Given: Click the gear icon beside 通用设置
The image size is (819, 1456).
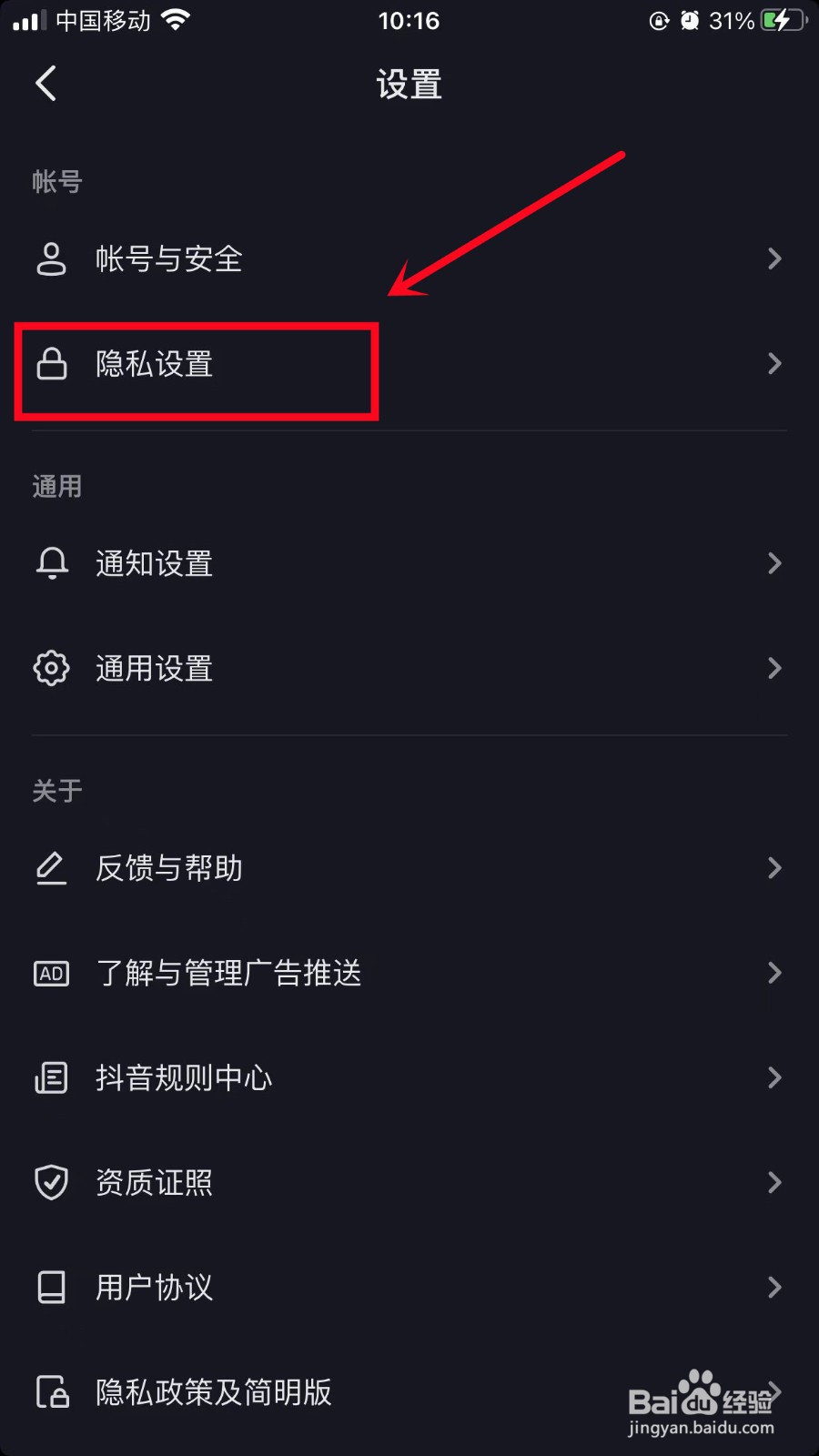Looking at the screenshot, I should tap(52, 668).
